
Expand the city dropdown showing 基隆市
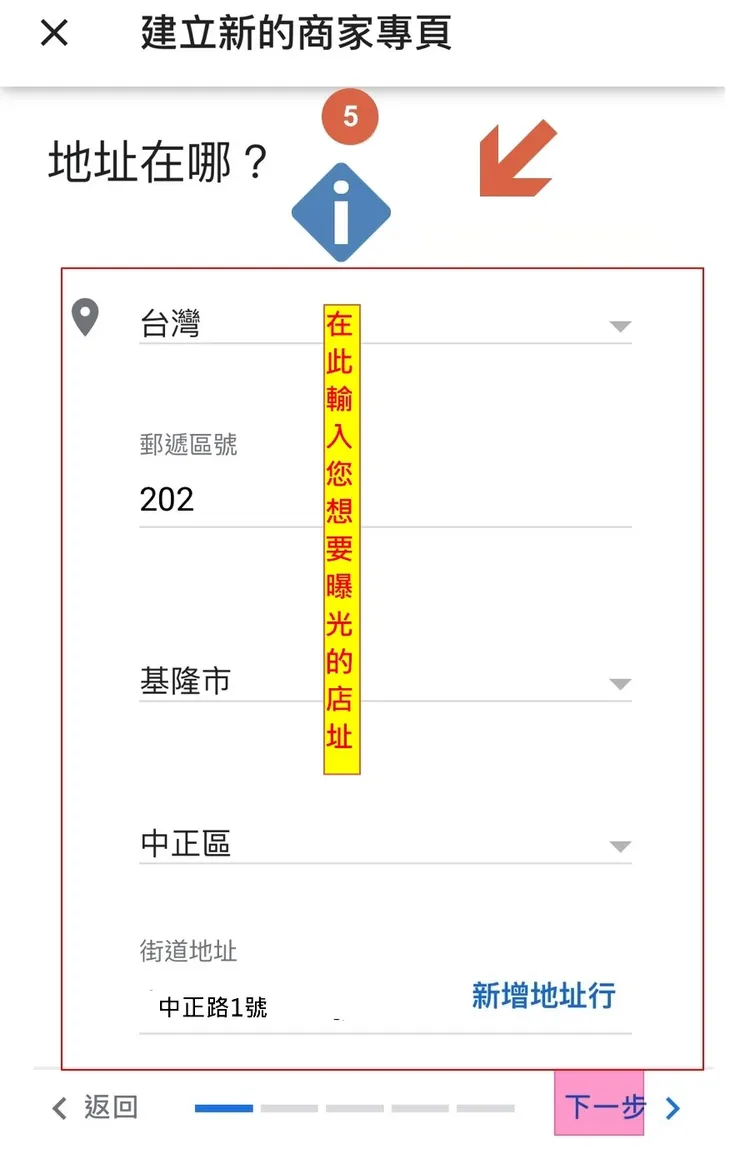[x=620, y=683]
